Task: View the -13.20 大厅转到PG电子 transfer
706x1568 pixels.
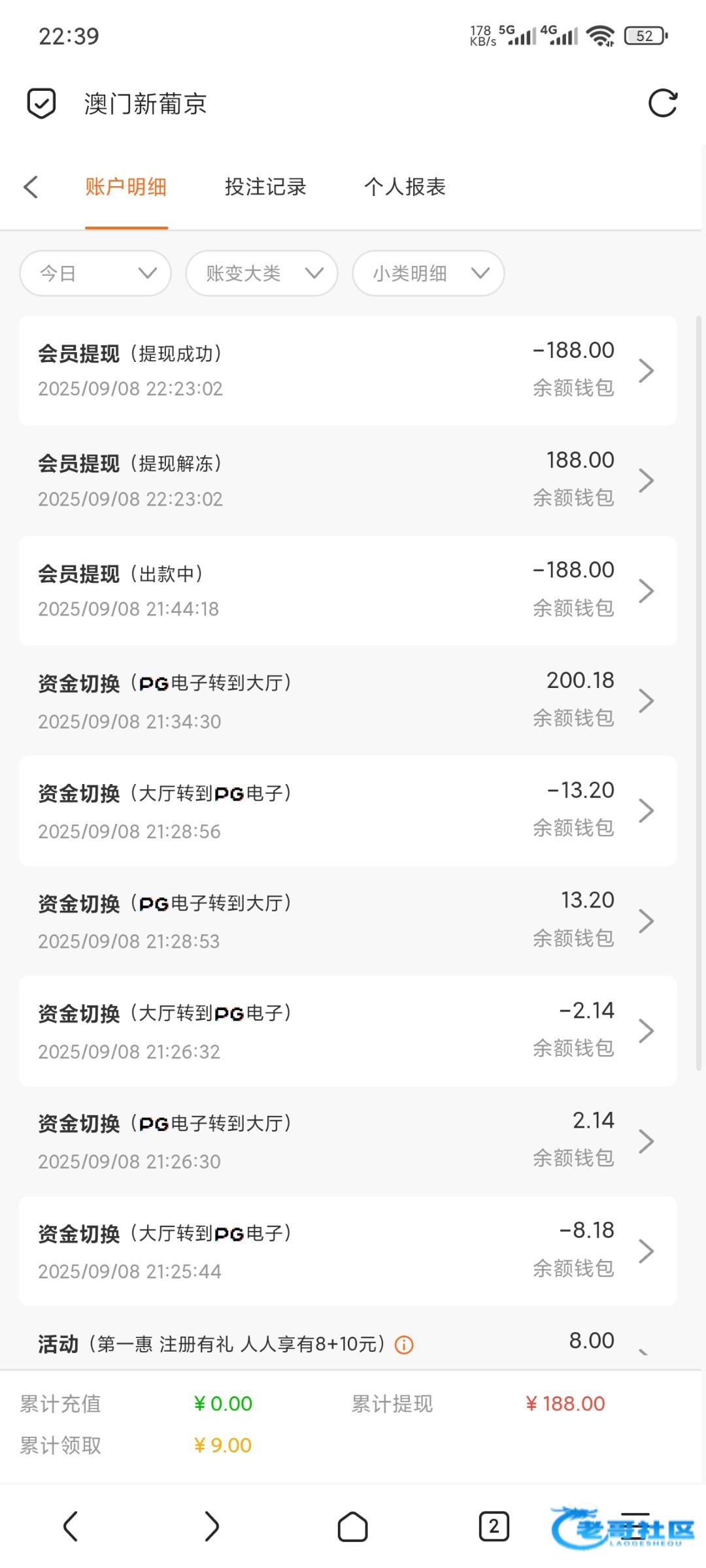Action: click(x=348, y=811)
